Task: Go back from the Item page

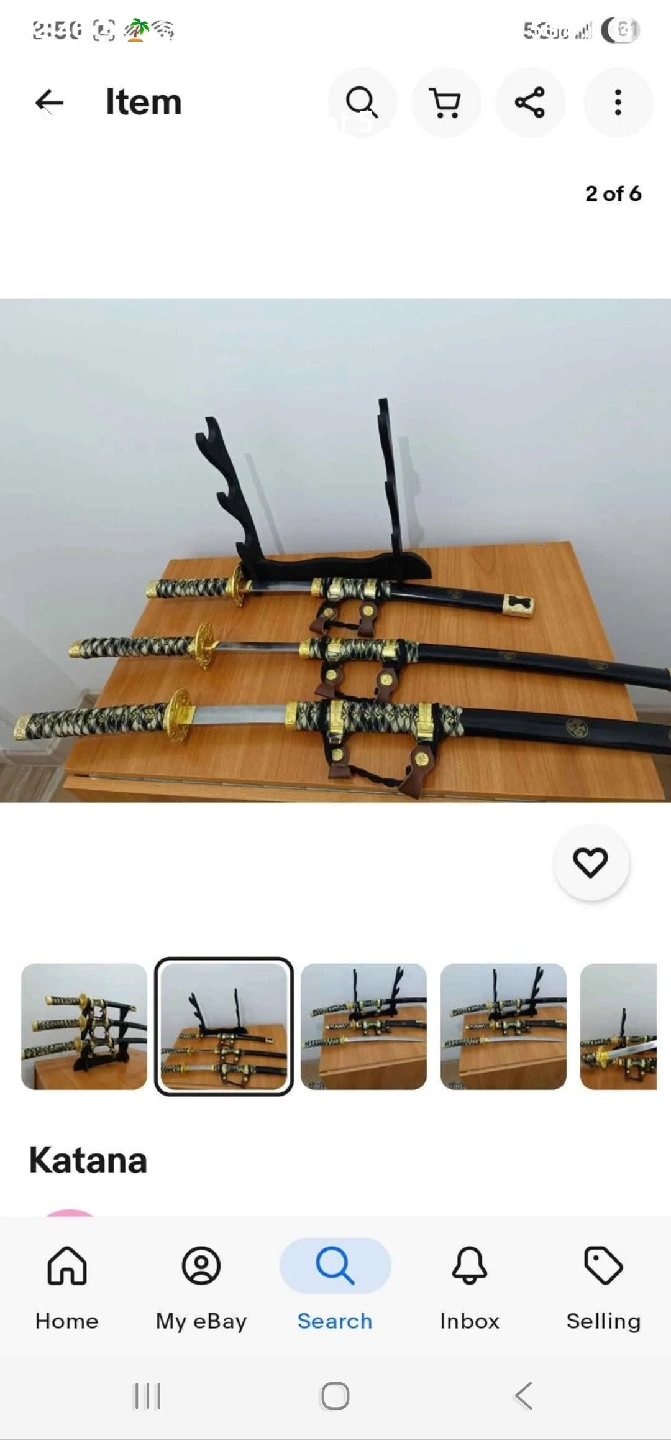Action: point(49,102)
